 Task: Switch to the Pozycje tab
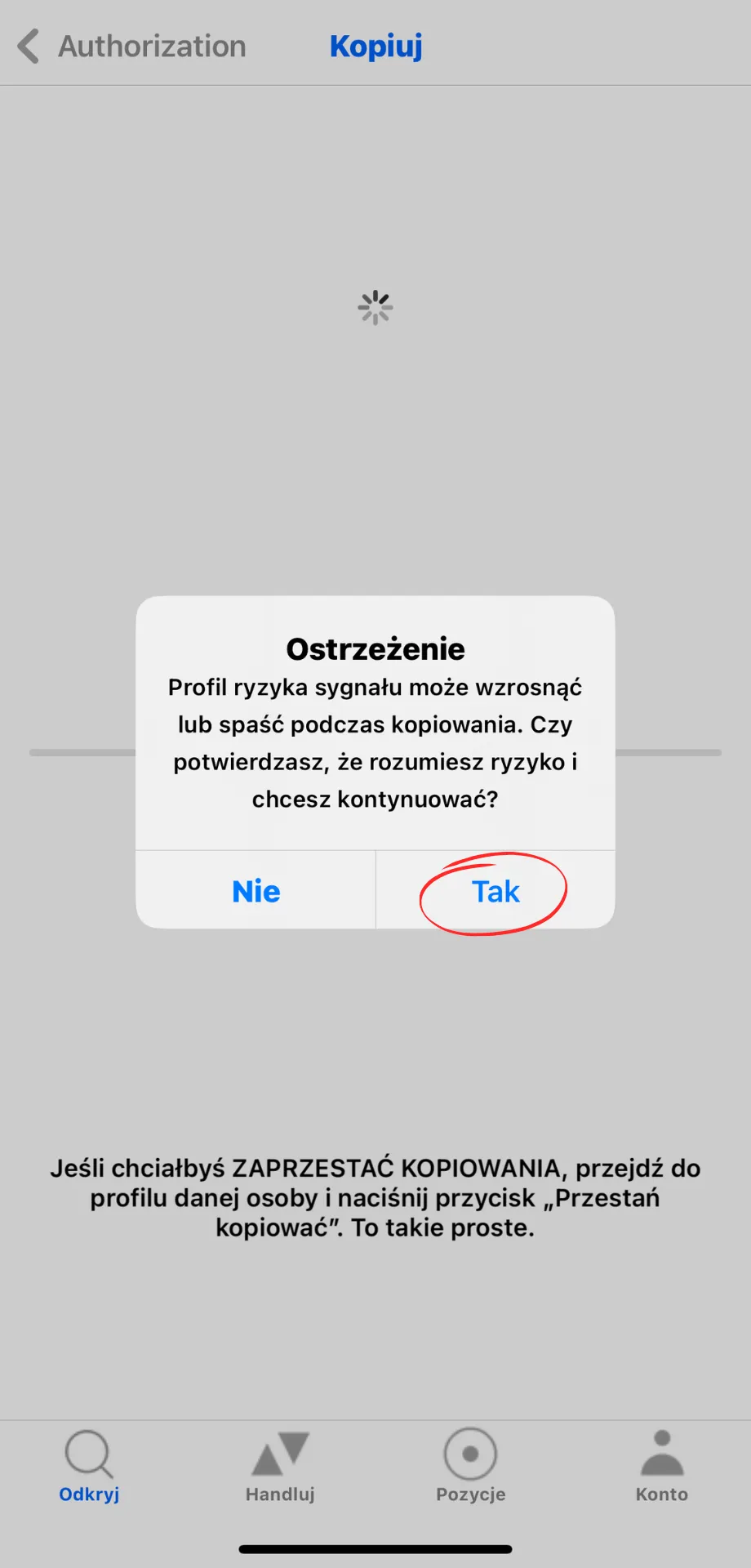click(470, 1467)
